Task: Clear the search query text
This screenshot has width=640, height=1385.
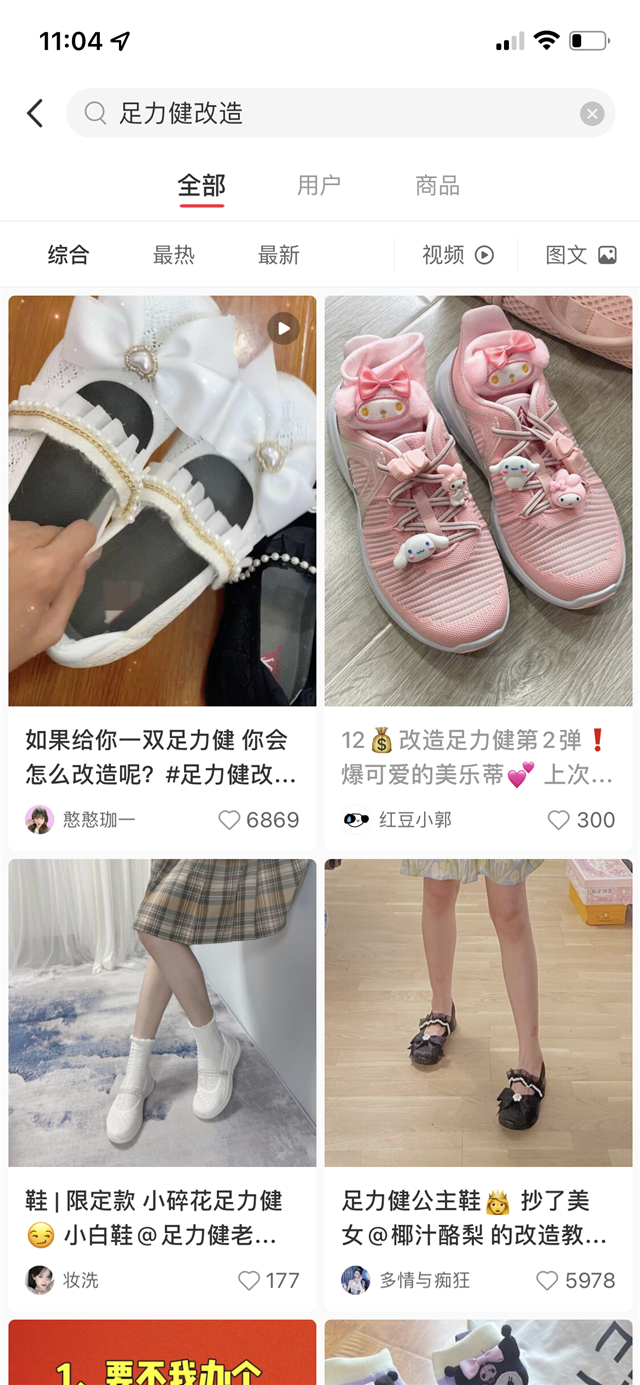Action: click(x=592, y=114)
